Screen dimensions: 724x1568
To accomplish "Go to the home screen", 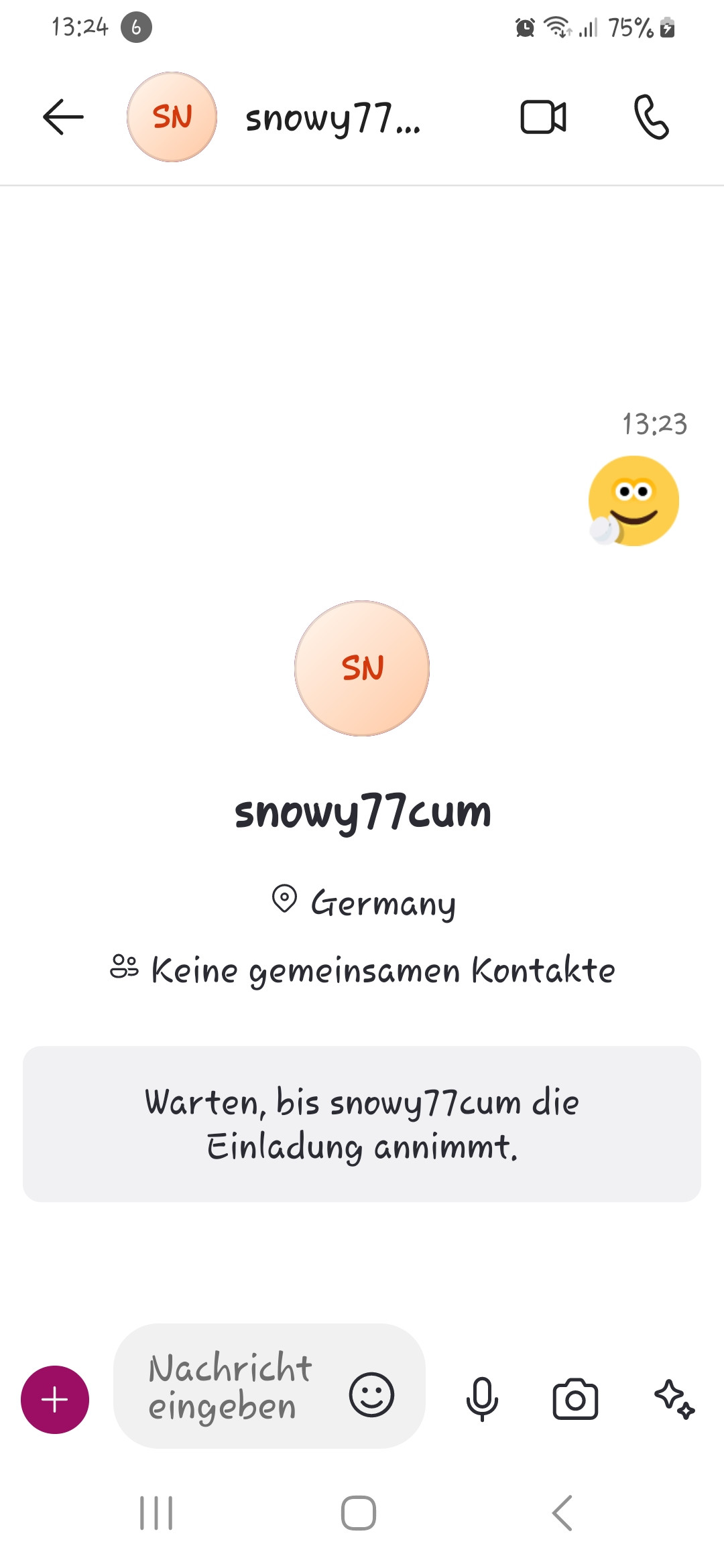I will tap(359, 1513).
